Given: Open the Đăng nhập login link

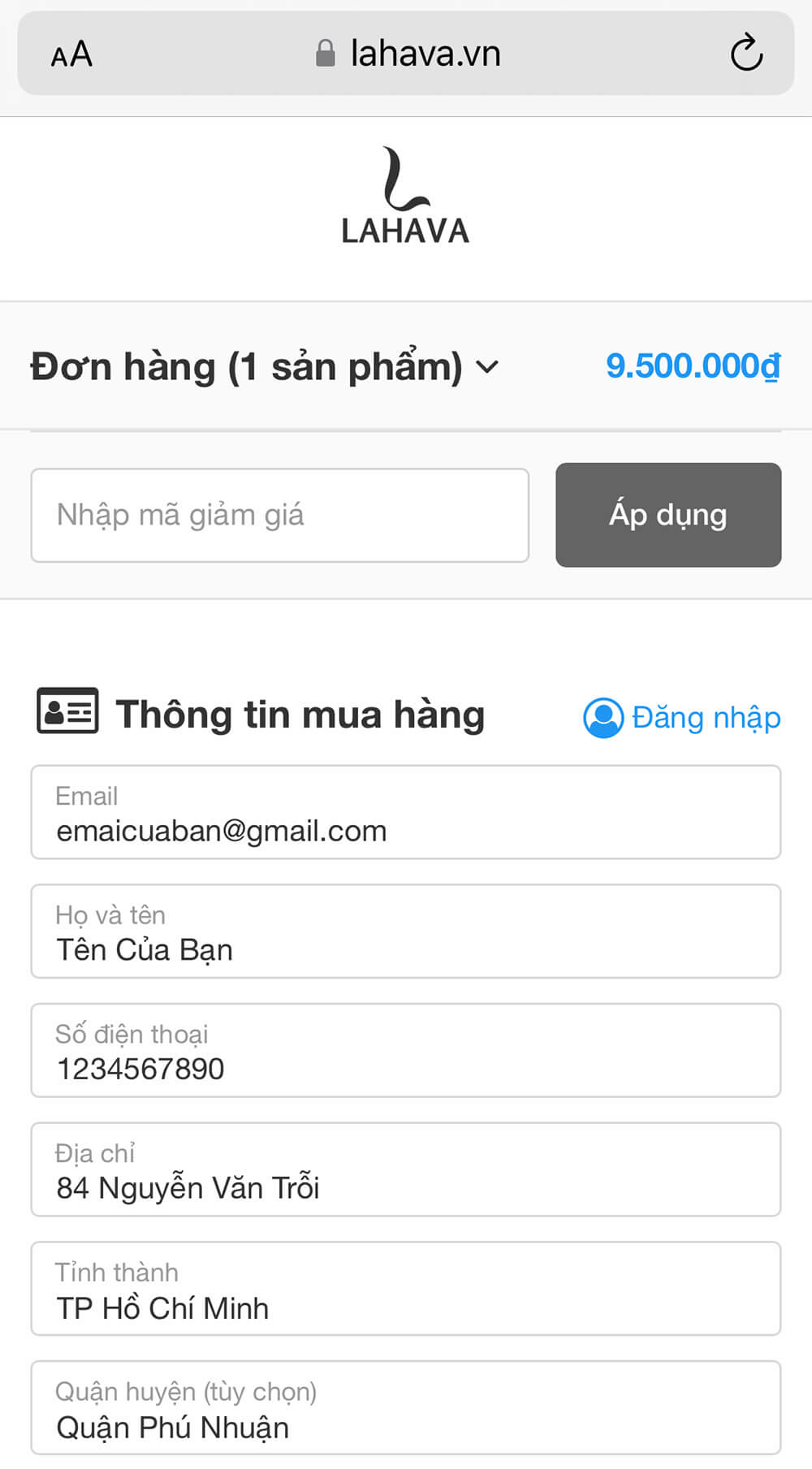Looking at the screenshot, I should coord(683,718).
